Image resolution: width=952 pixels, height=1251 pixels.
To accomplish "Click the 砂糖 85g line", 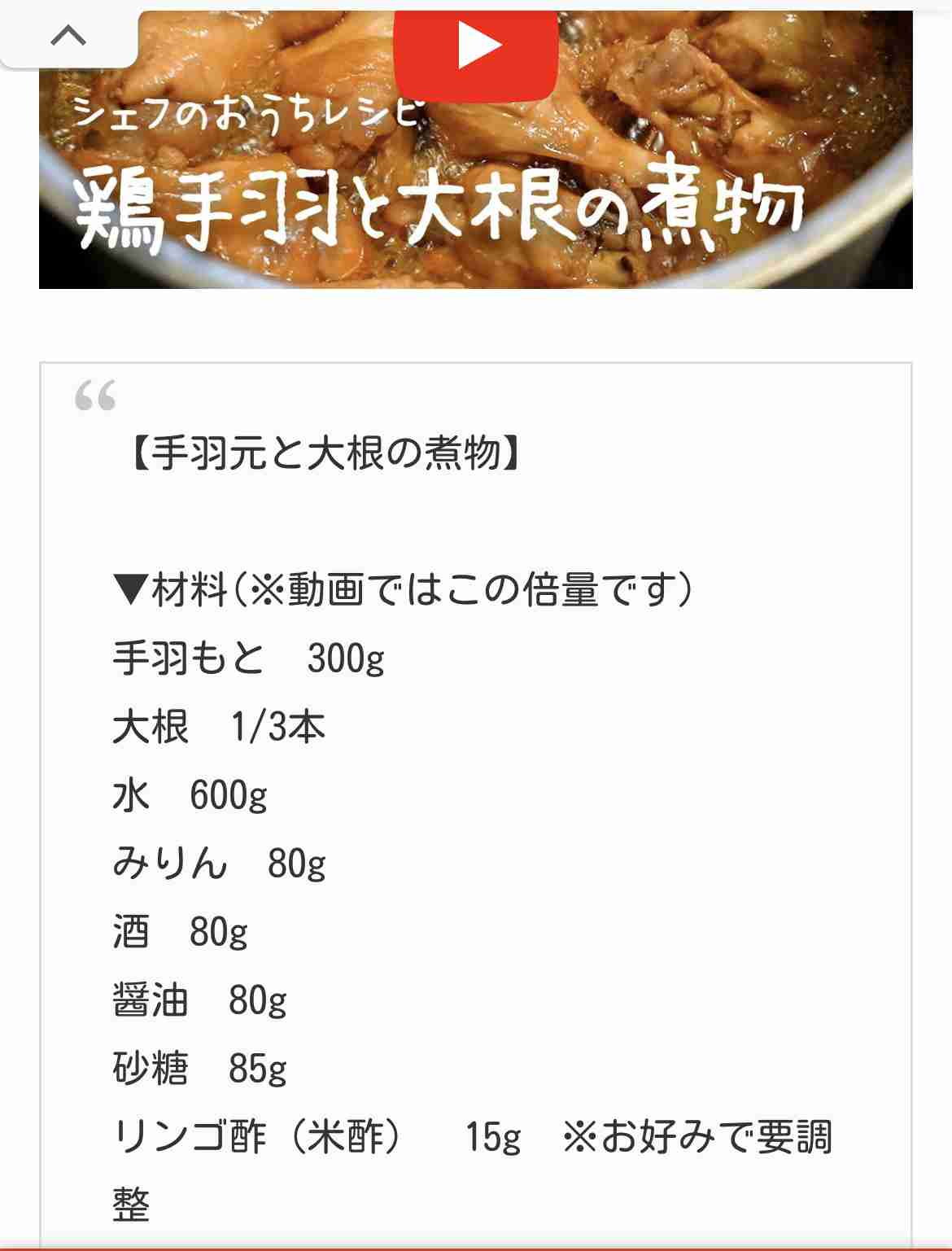I will pyautogui.click(x=203, y=1070).
